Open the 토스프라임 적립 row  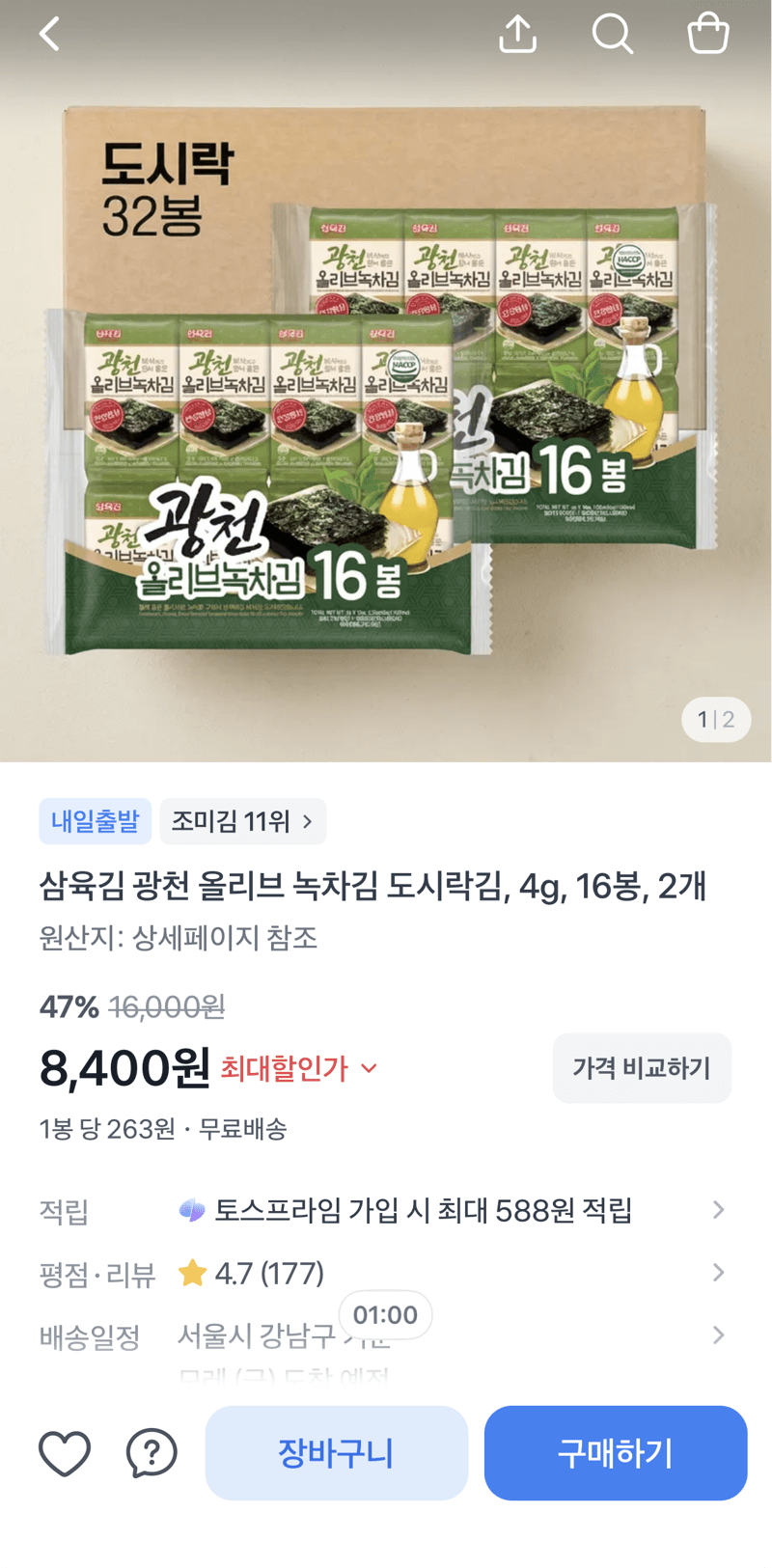point(384,1210)
